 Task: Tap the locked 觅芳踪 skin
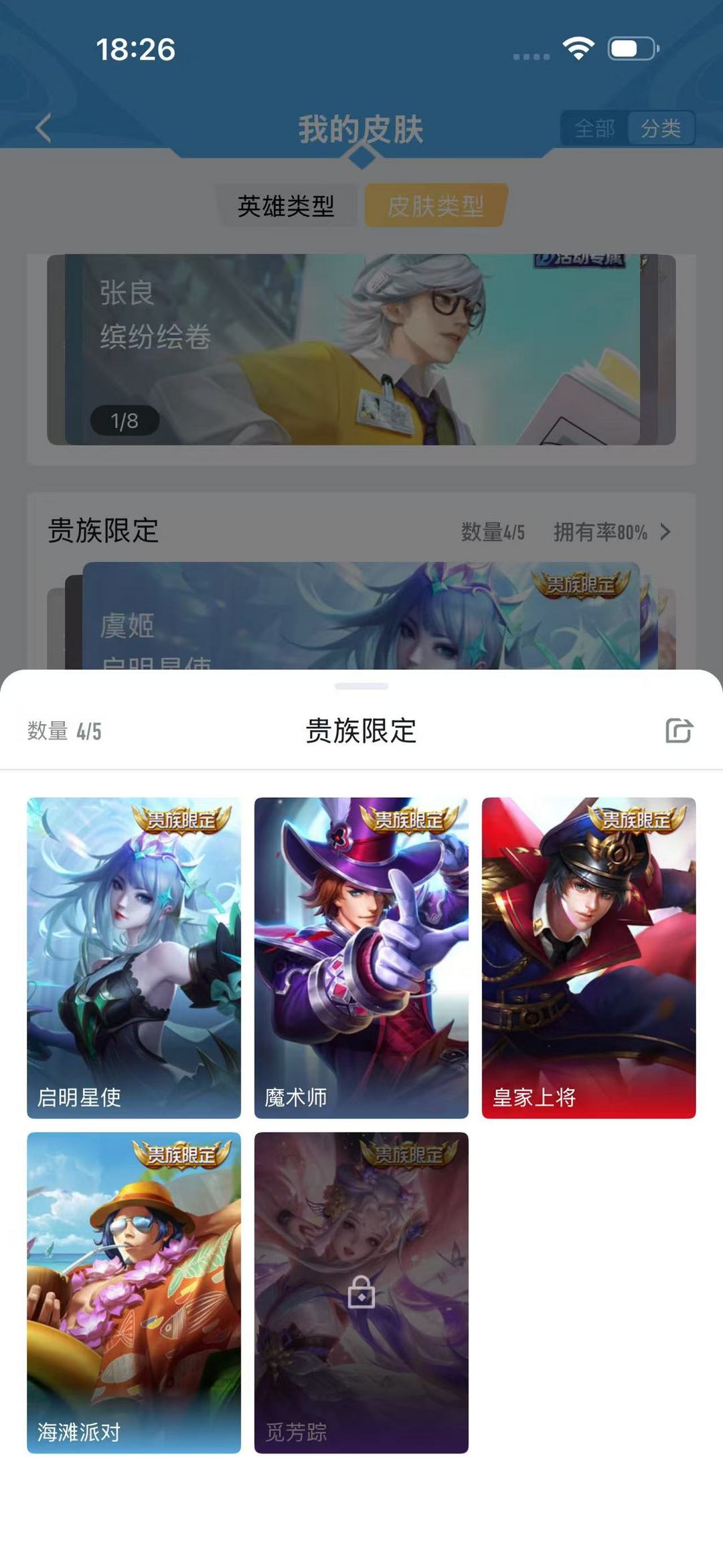click(x=361, y=1292)
